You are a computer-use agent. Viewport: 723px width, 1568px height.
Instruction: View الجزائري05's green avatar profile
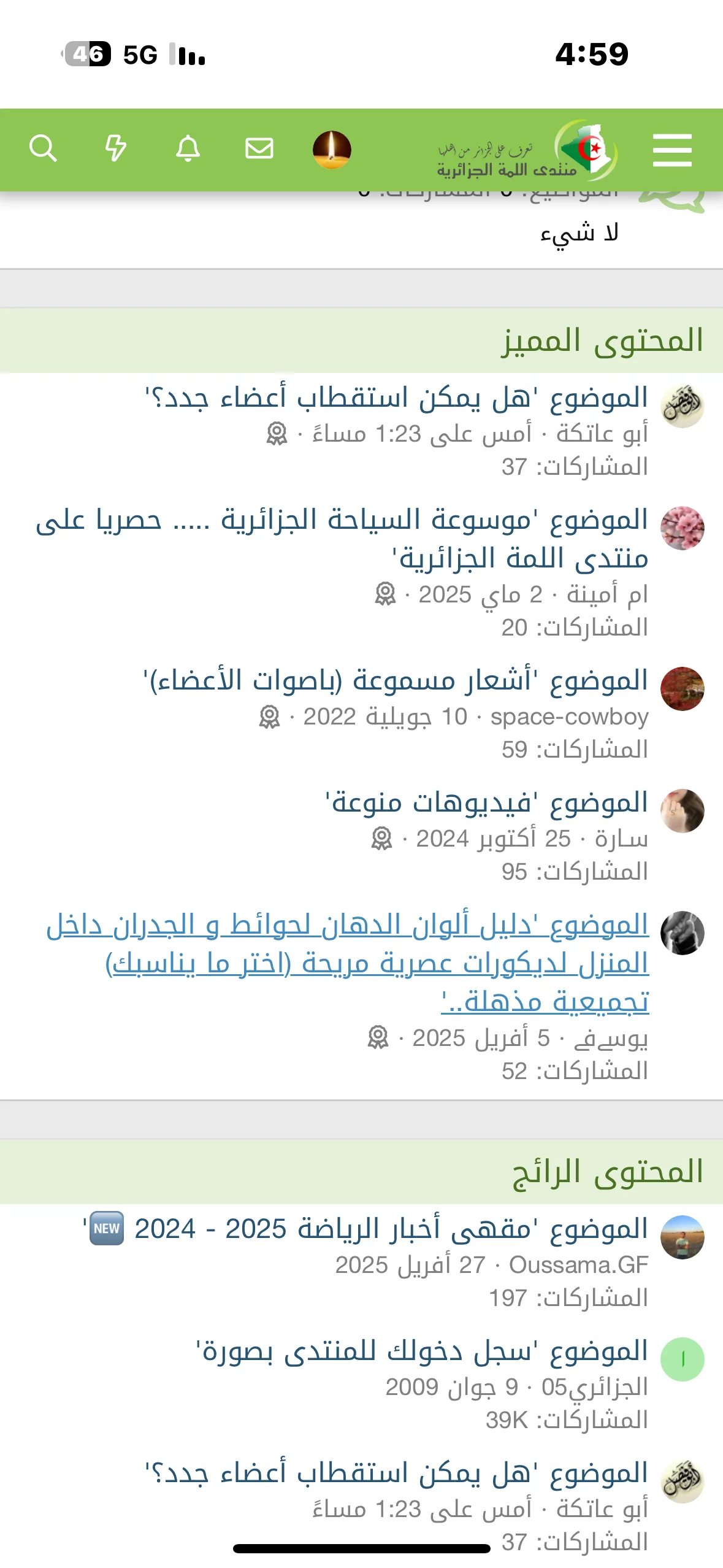(682, 1359)
